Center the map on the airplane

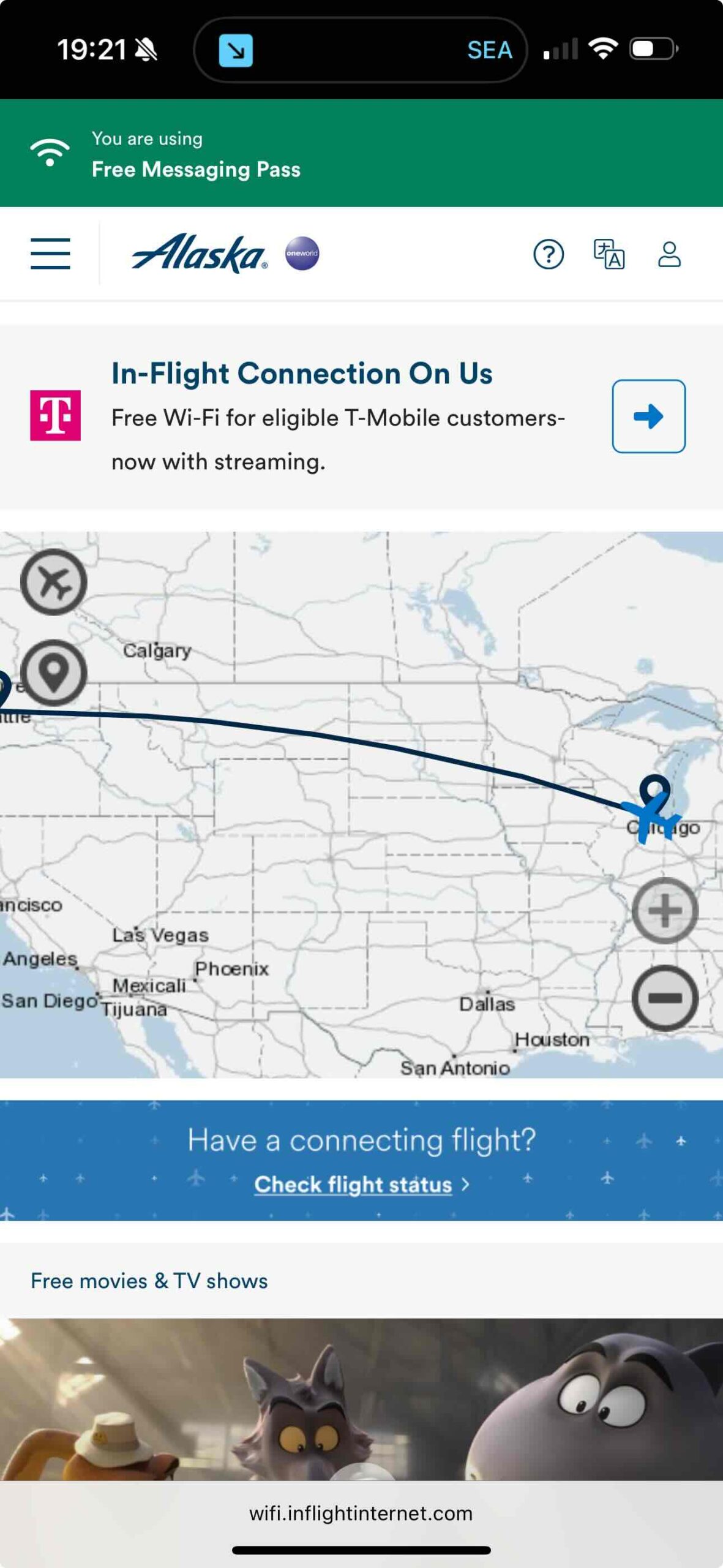[54, 582]
